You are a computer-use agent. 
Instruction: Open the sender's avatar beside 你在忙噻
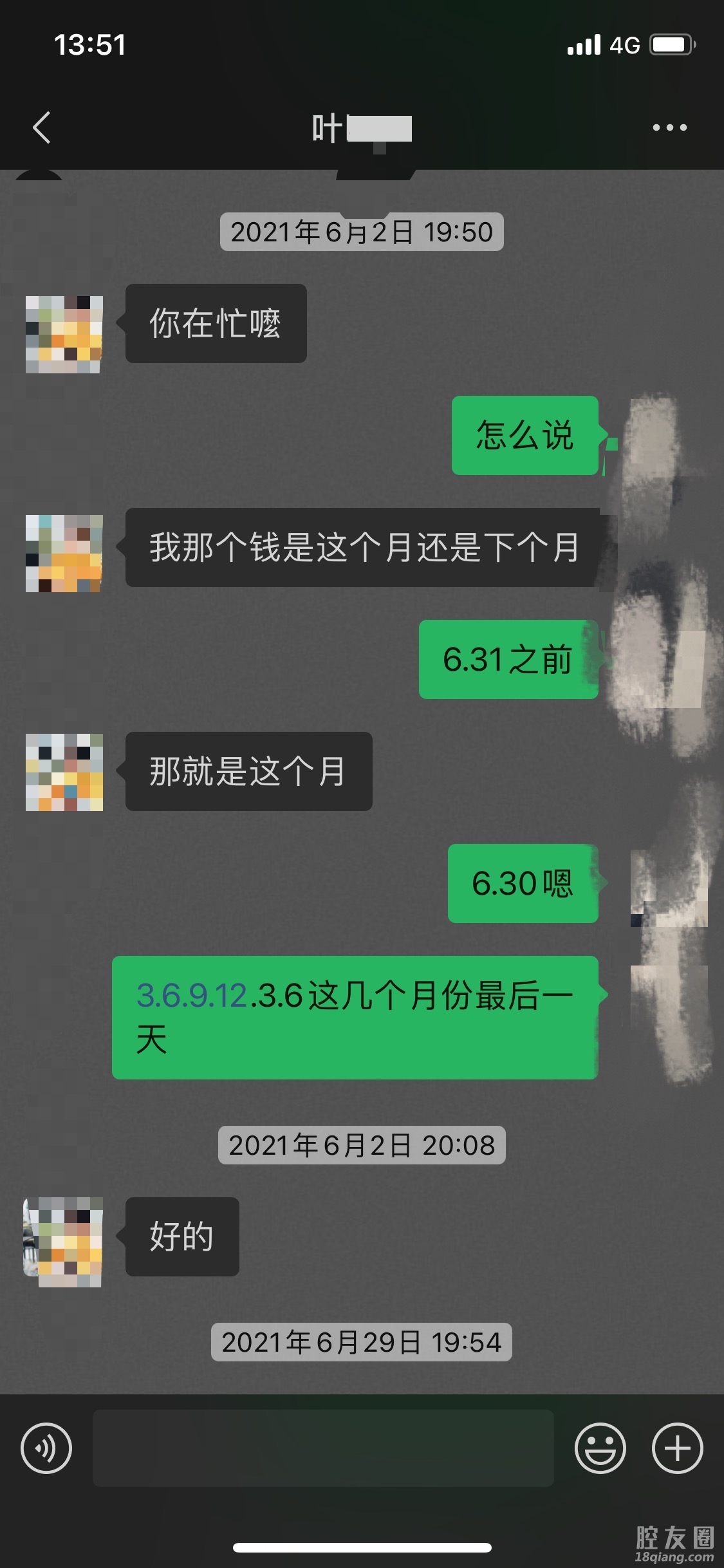point(64,334)
